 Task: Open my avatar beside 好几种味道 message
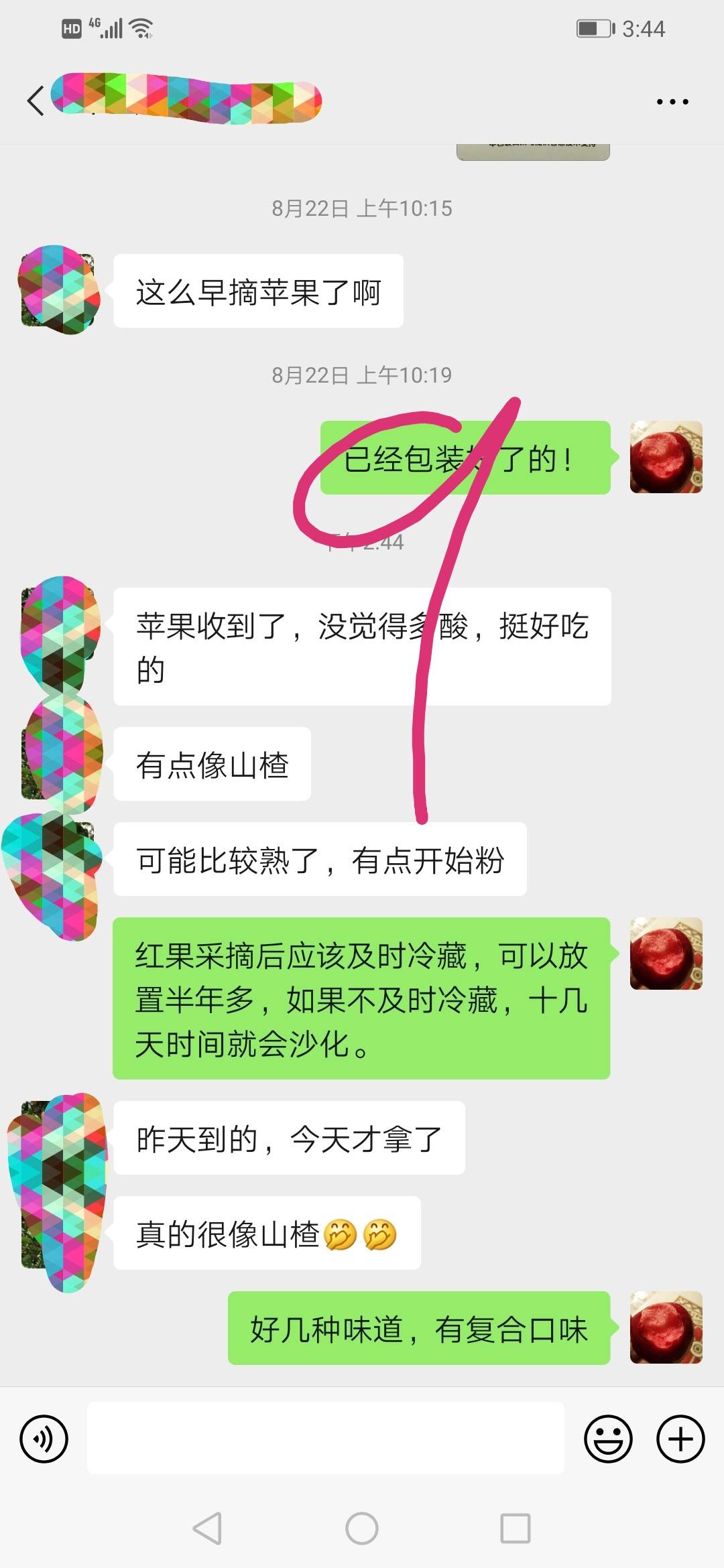[x=666, y=1327]
